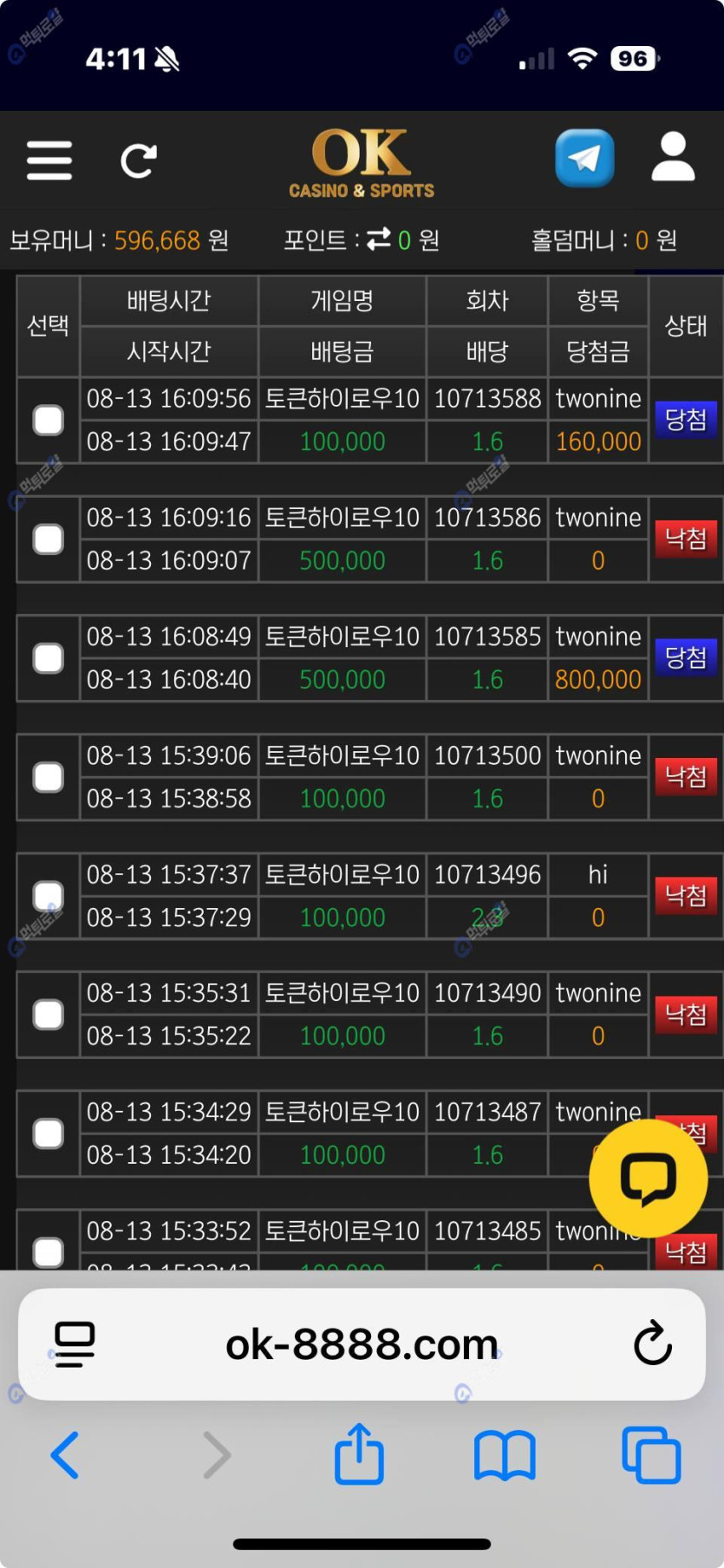The width and height of the screenshot is (724, 1568).
Task: Open the page settings menu in address bar
Action: [x=75, y=1344]
